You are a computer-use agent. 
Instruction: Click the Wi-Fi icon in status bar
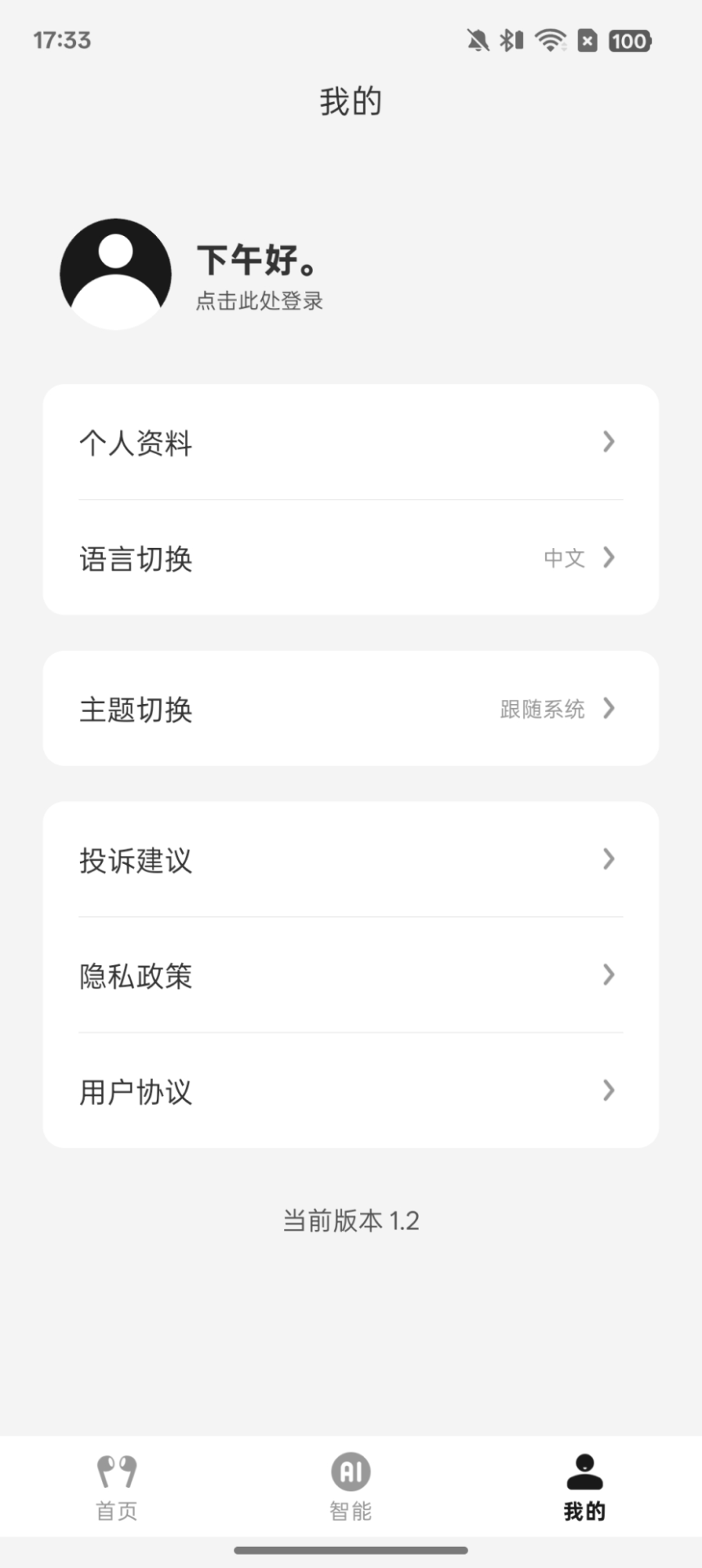pos(549,40)
